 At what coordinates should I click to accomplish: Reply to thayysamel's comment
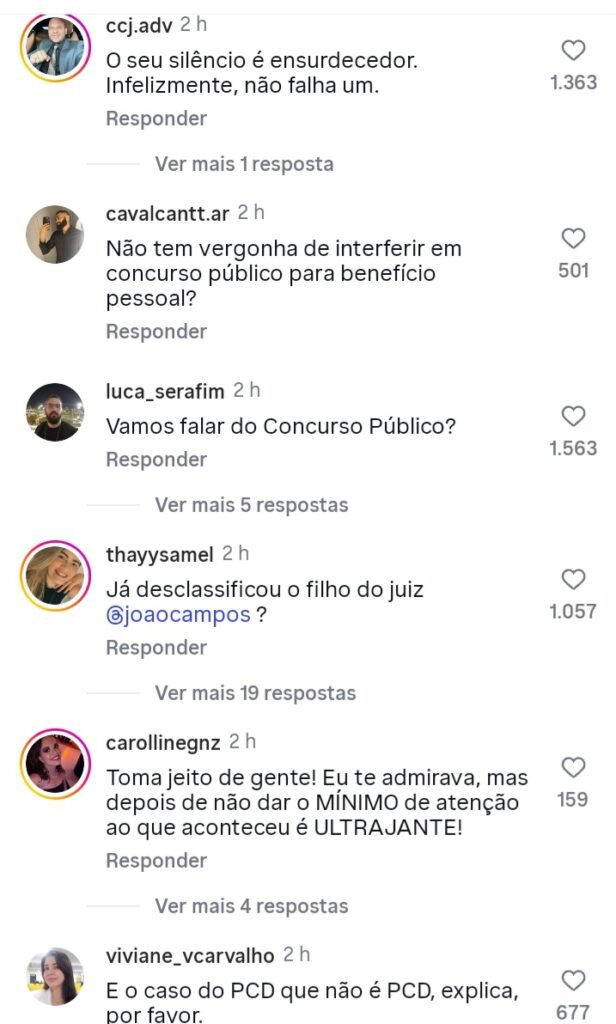(156, 647)
